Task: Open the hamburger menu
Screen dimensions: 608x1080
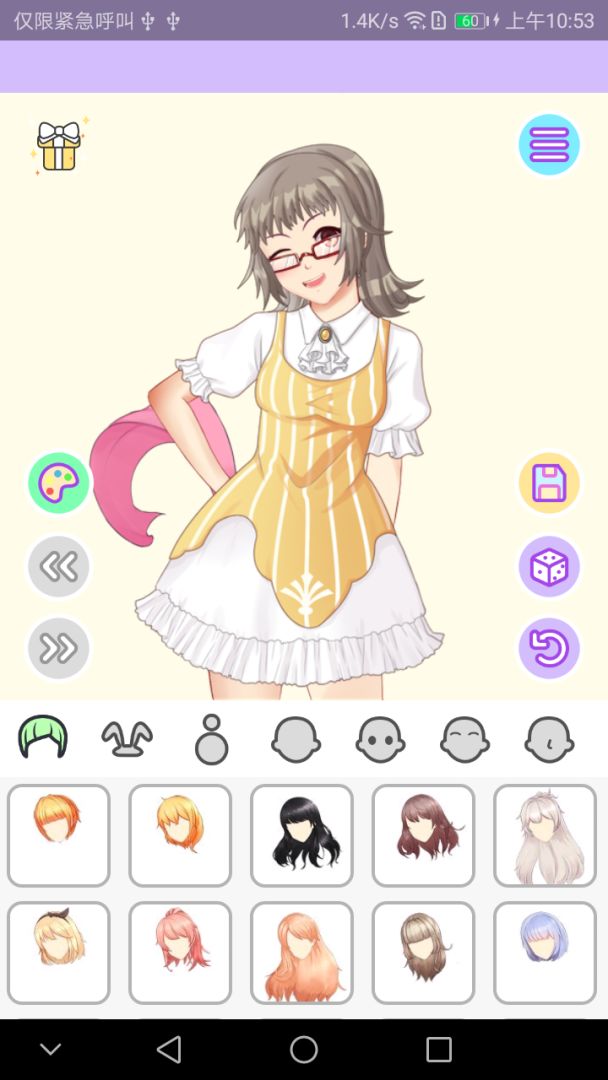Action: [x=549, y=145]
